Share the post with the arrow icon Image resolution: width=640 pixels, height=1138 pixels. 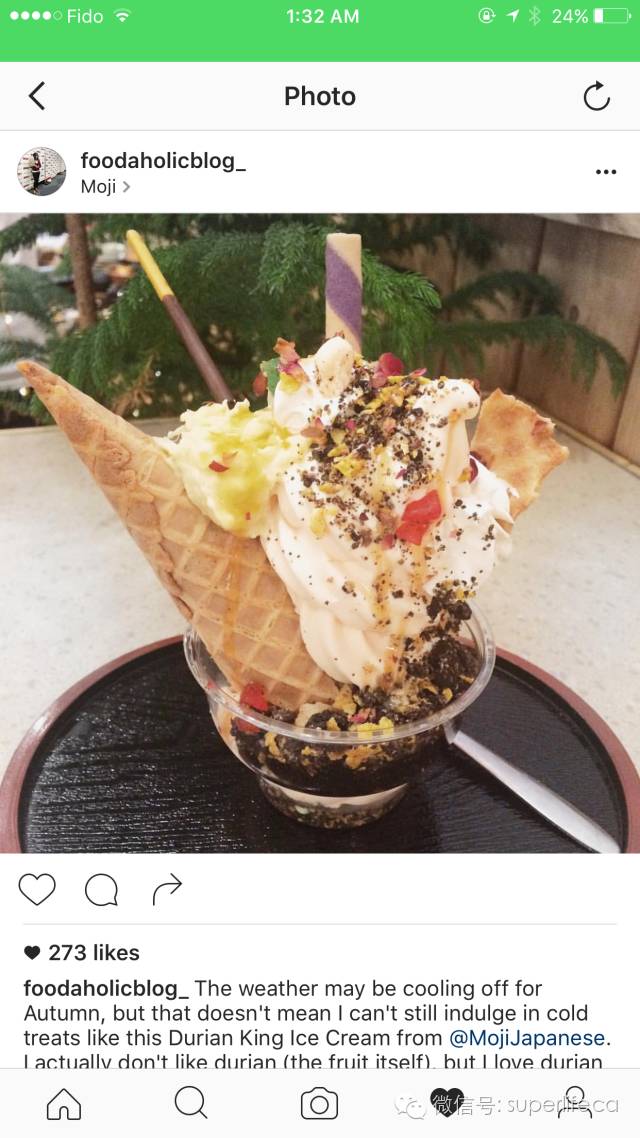click(x=167, y=889)
